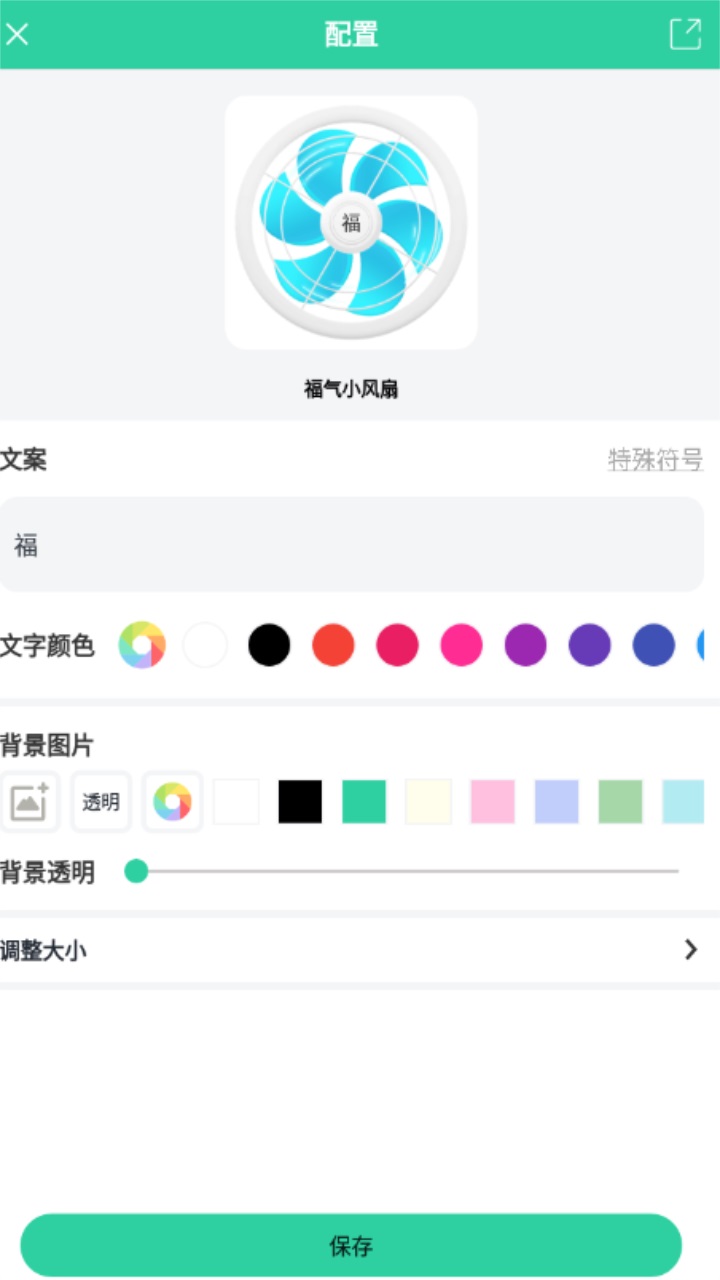Choose the red text color circle

333,645
